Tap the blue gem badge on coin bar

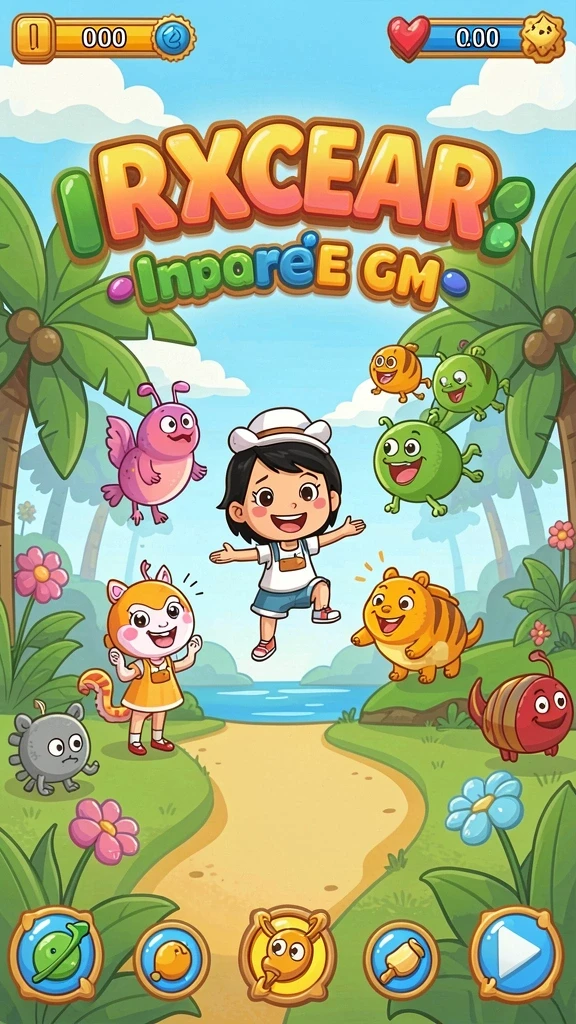[x=174, y=37]
